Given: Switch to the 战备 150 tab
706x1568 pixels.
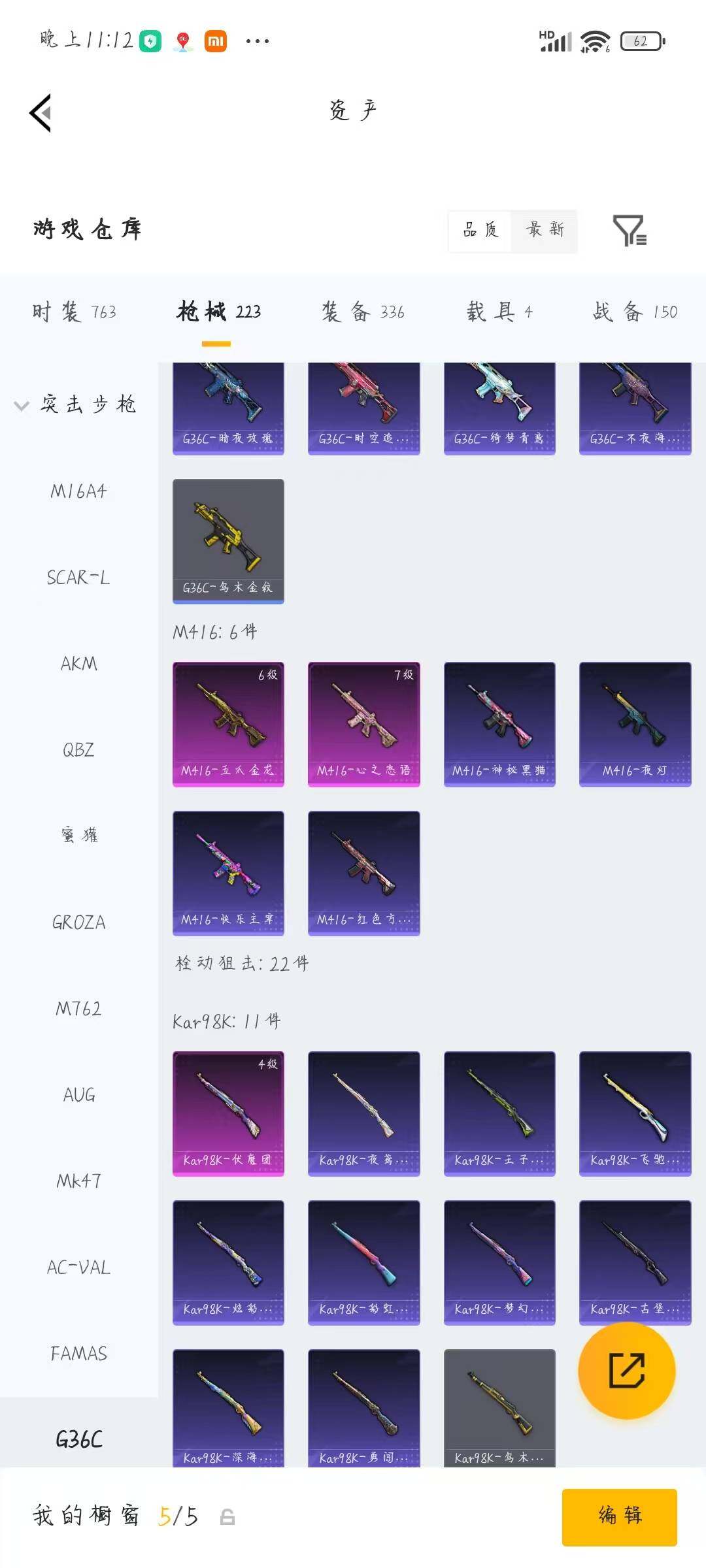Looking at the screenshot, I should click(635, 312).
